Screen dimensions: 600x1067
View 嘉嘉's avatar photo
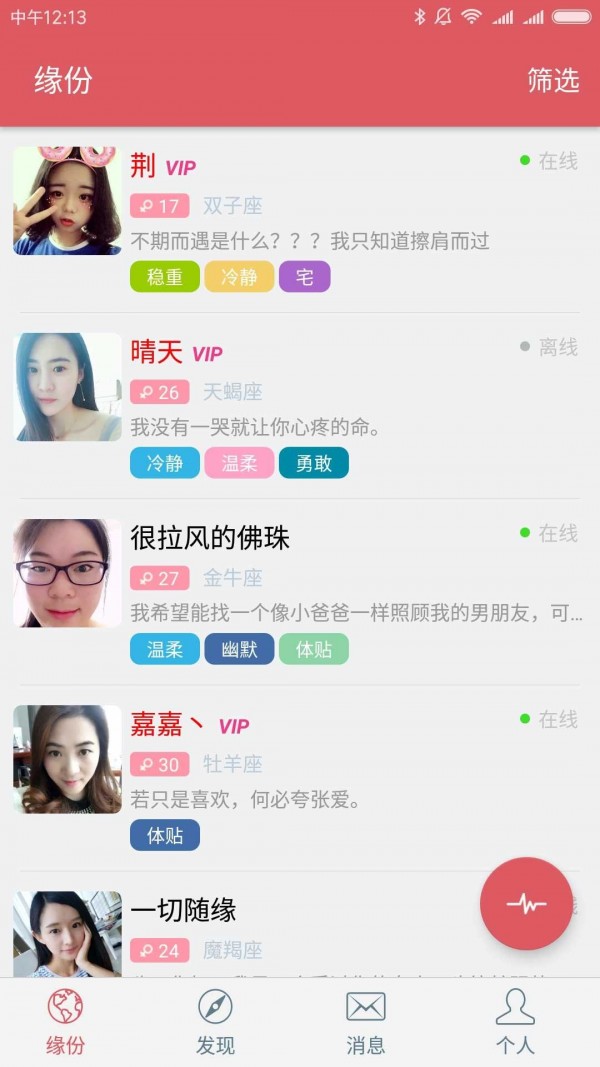click(67, 759)
